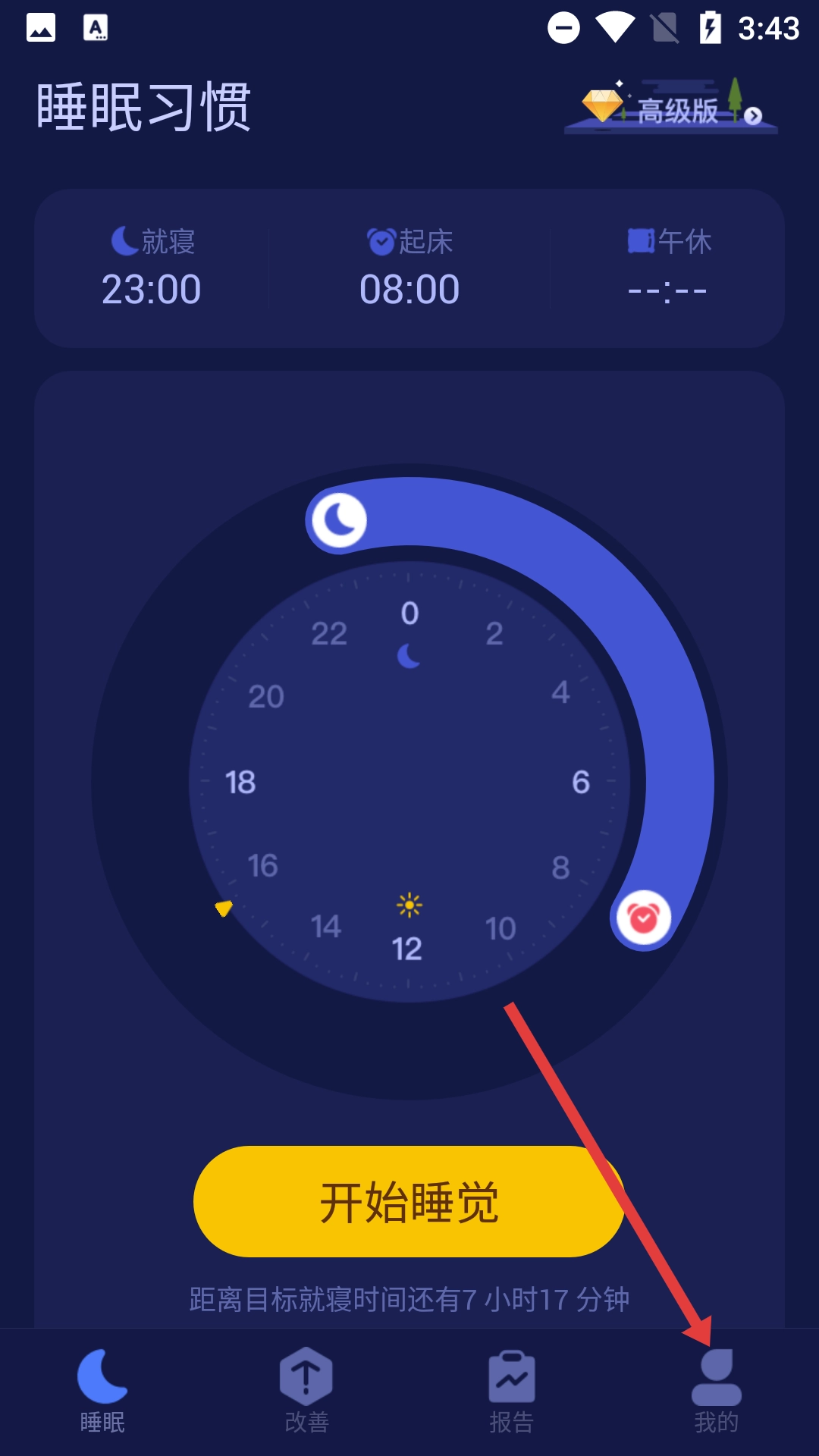819x1456 pixels.
Task: Set the 午休 nap time
Action: [667, 268]
